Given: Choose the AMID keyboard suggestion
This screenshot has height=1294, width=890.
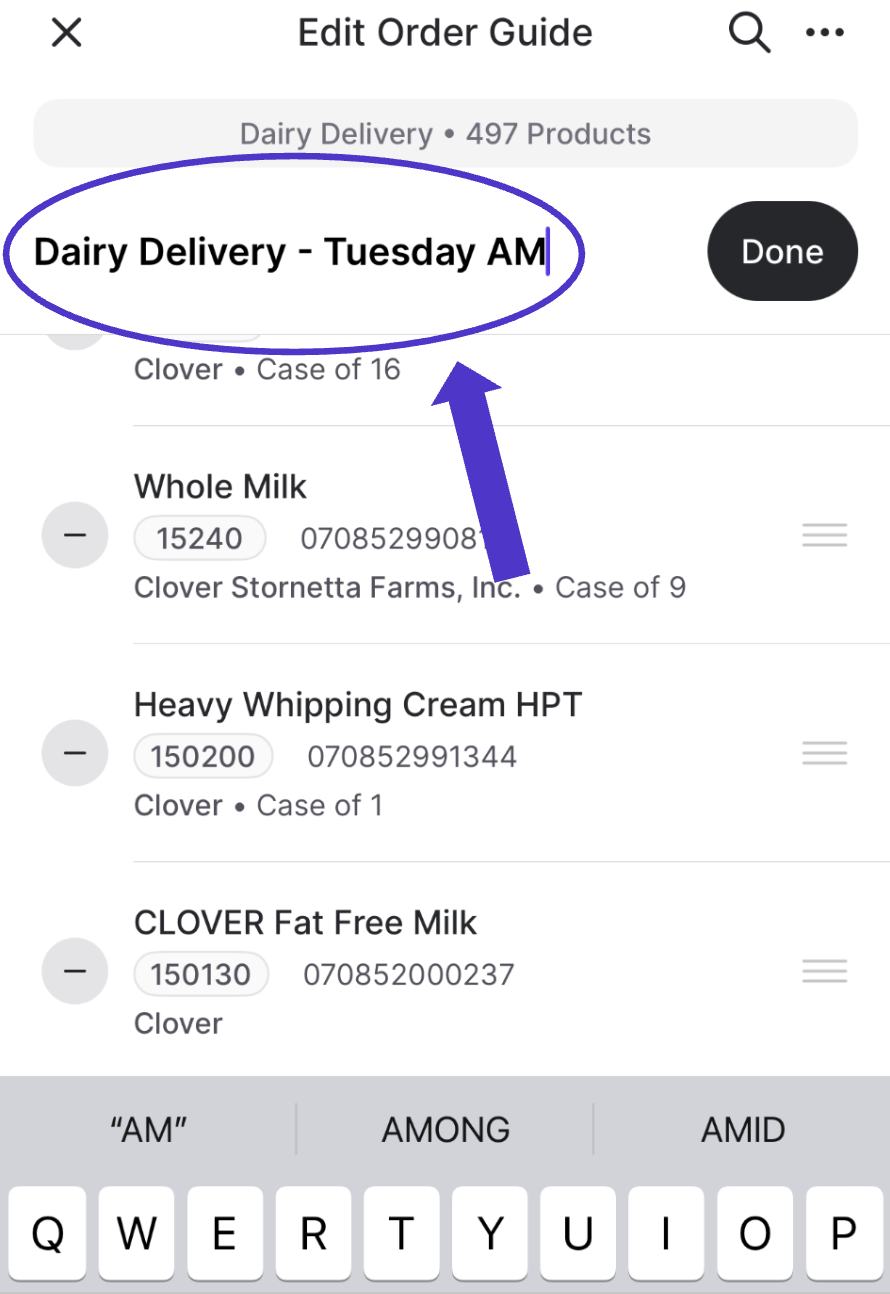Looking at the screenshot, I should pos(743,1130).
